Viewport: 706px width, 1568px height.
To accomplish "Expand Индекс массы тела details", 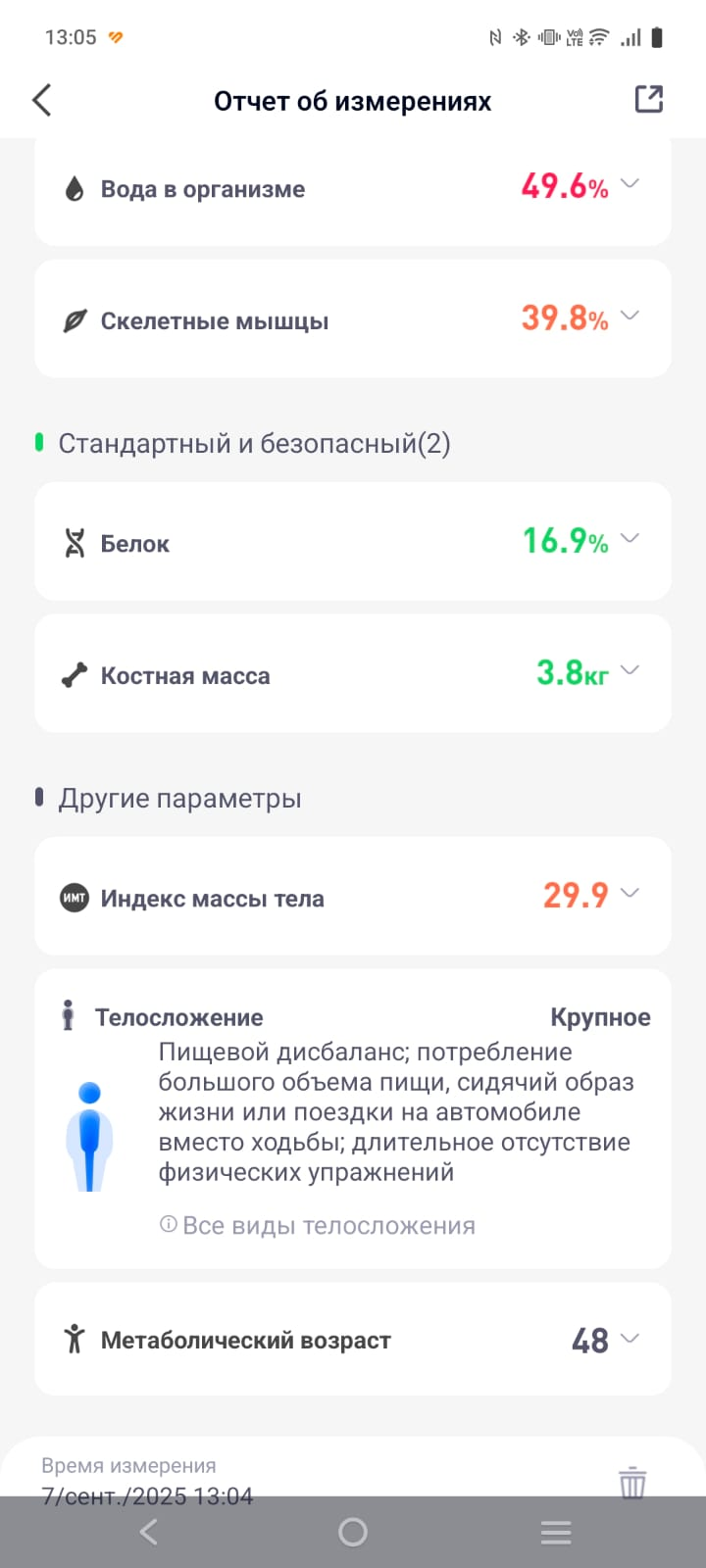I will (x=630, y=894).
